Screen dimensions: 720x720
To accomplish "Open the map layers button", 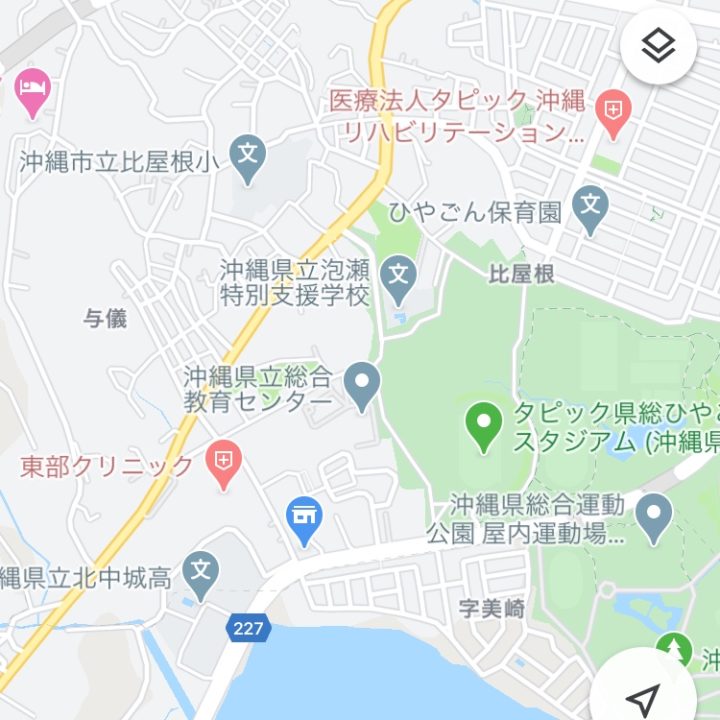I will tap(657, 46).
